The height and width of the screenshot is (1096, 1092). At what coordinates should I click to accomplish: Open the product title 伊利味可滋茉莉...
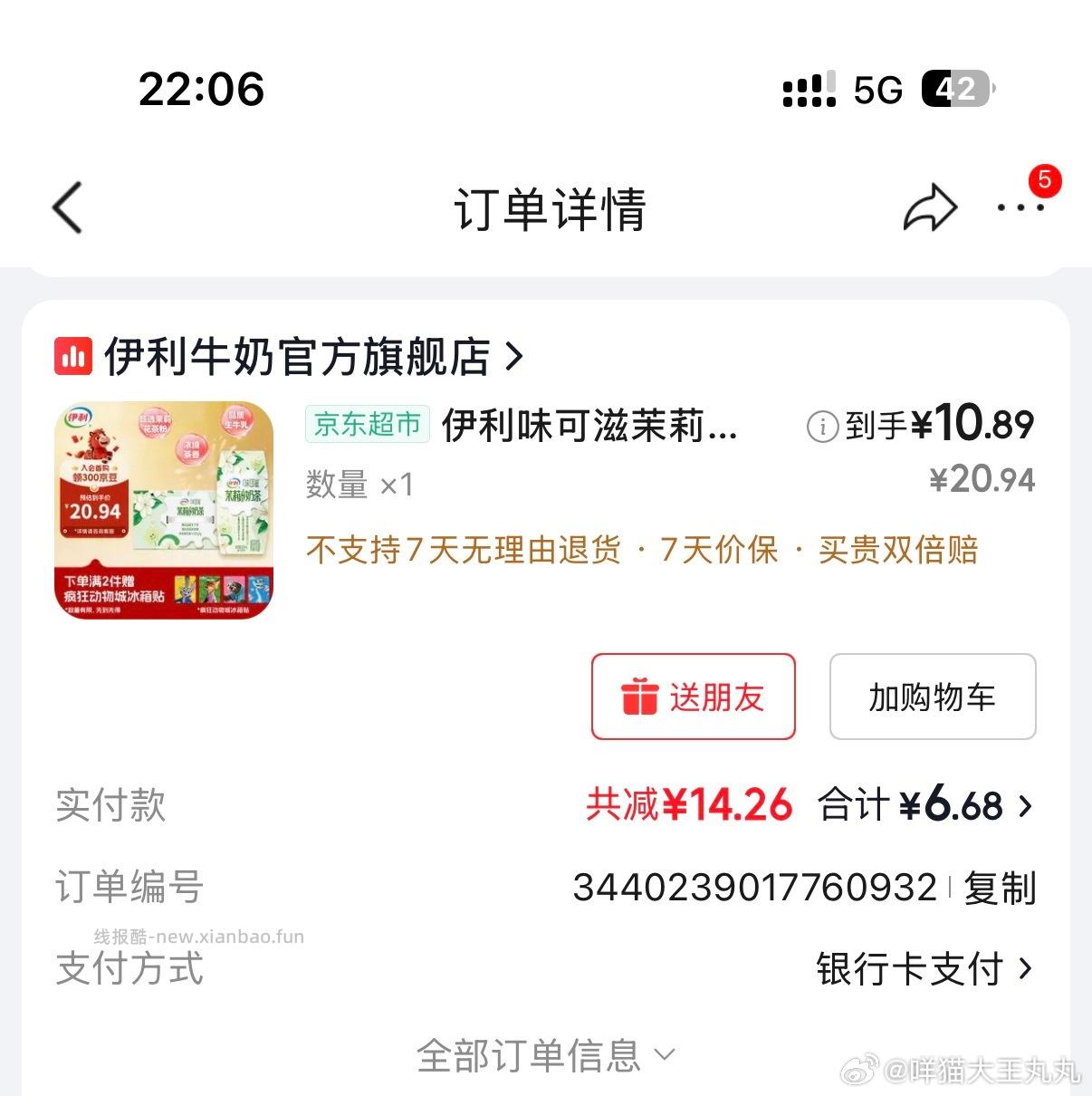589,427
